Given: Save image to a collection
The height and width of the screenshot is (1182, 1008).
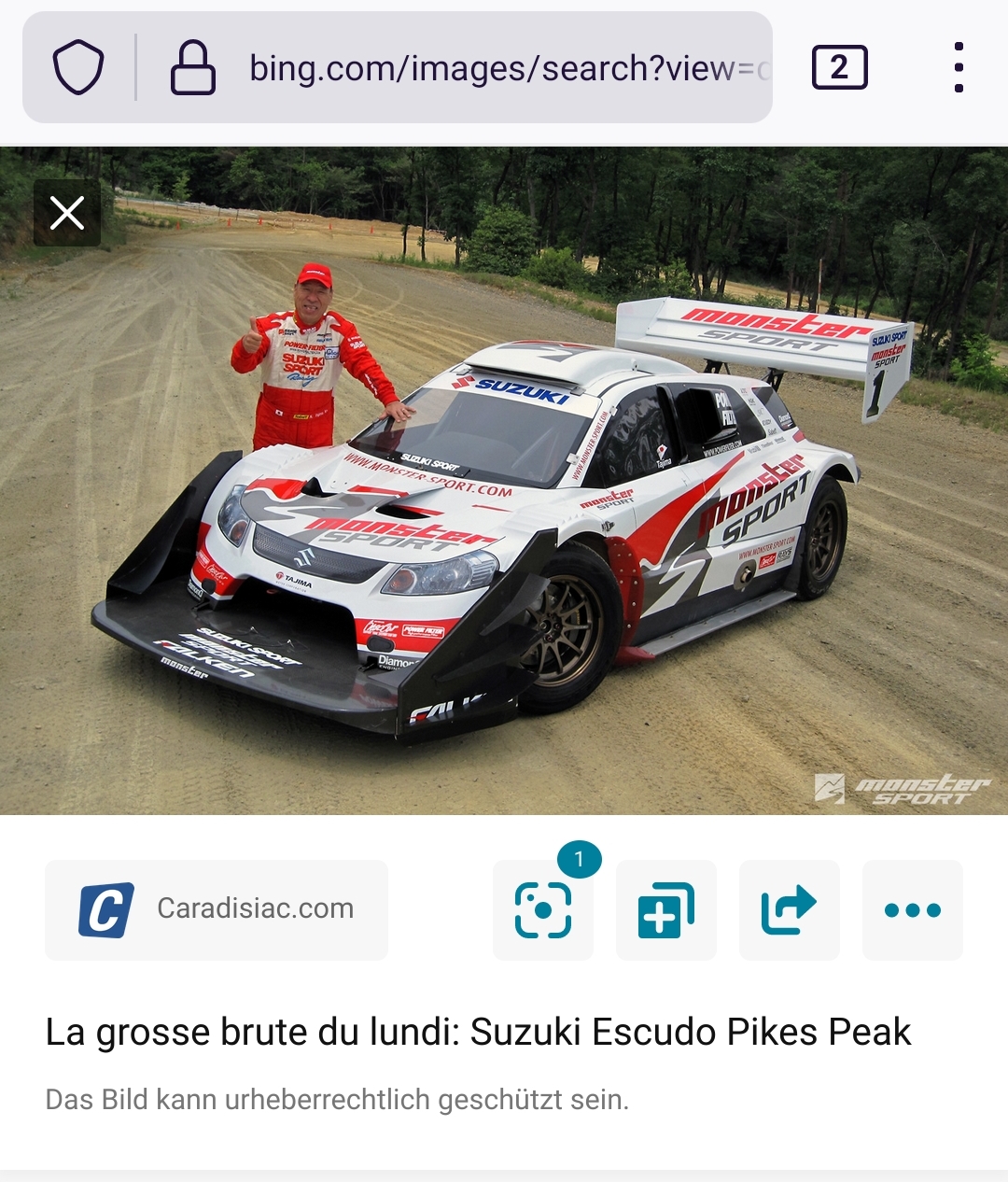Looking at the screenshot, I should coord(666,909).
